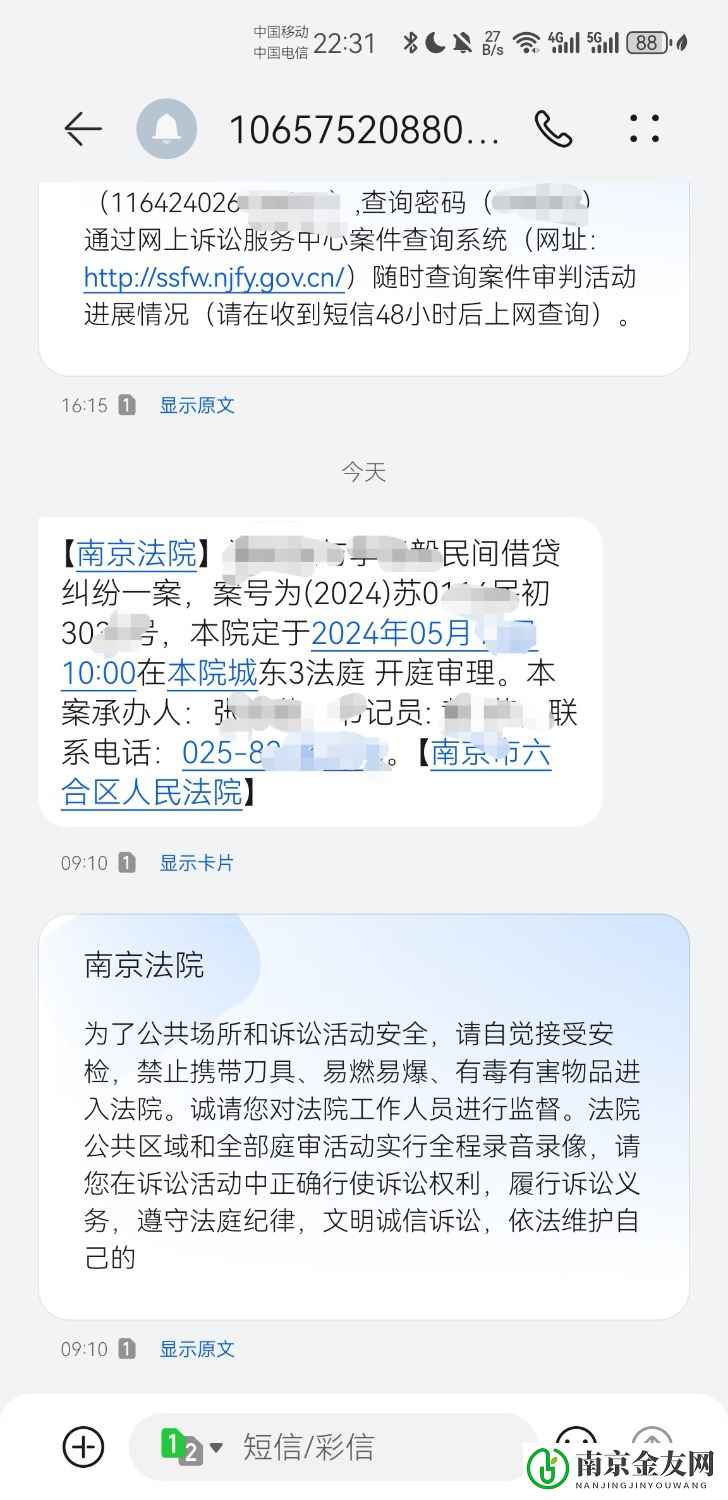Open the 南京法院 link in the message

pos(137,553)
